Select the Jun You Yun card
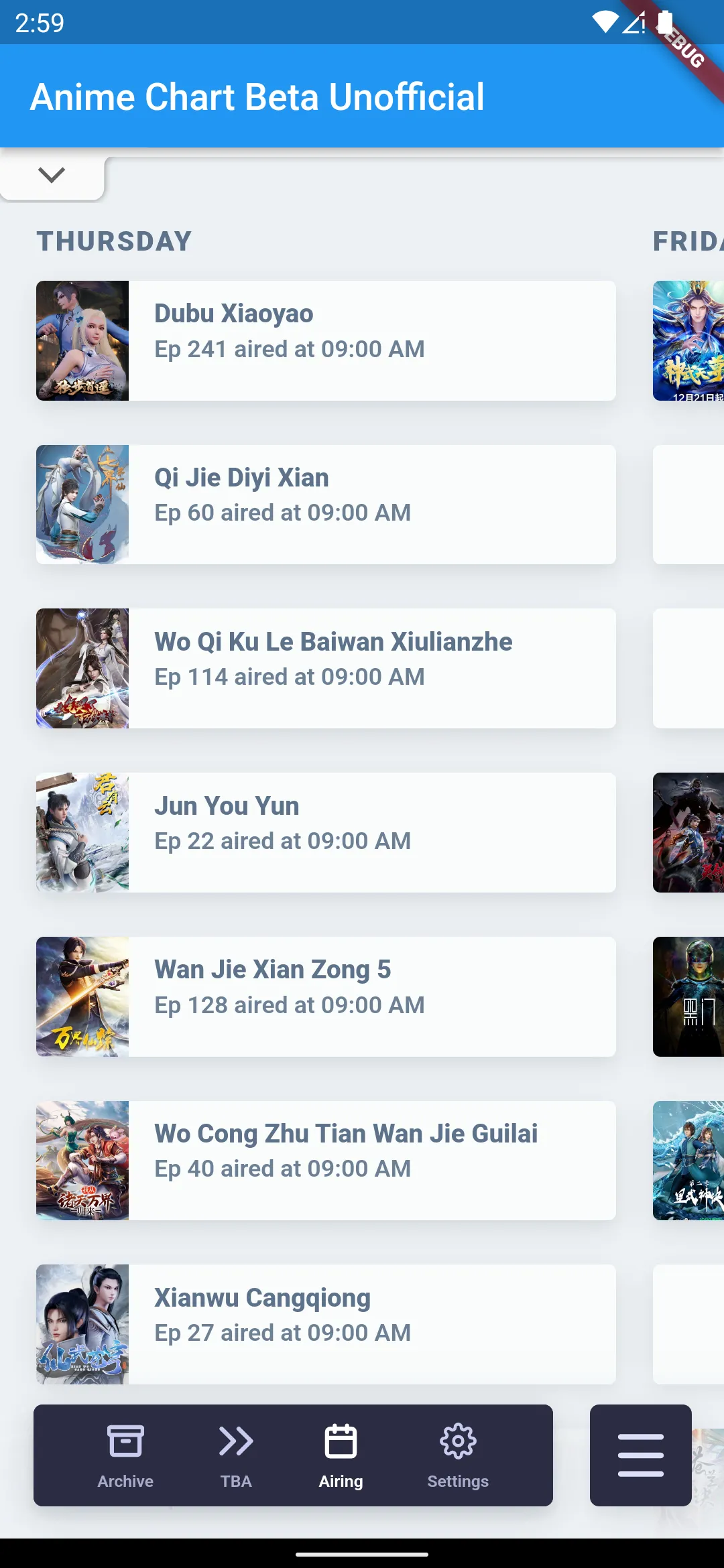Image resolution: width=724 pixels, height=1568 pixels. [325, 832]
